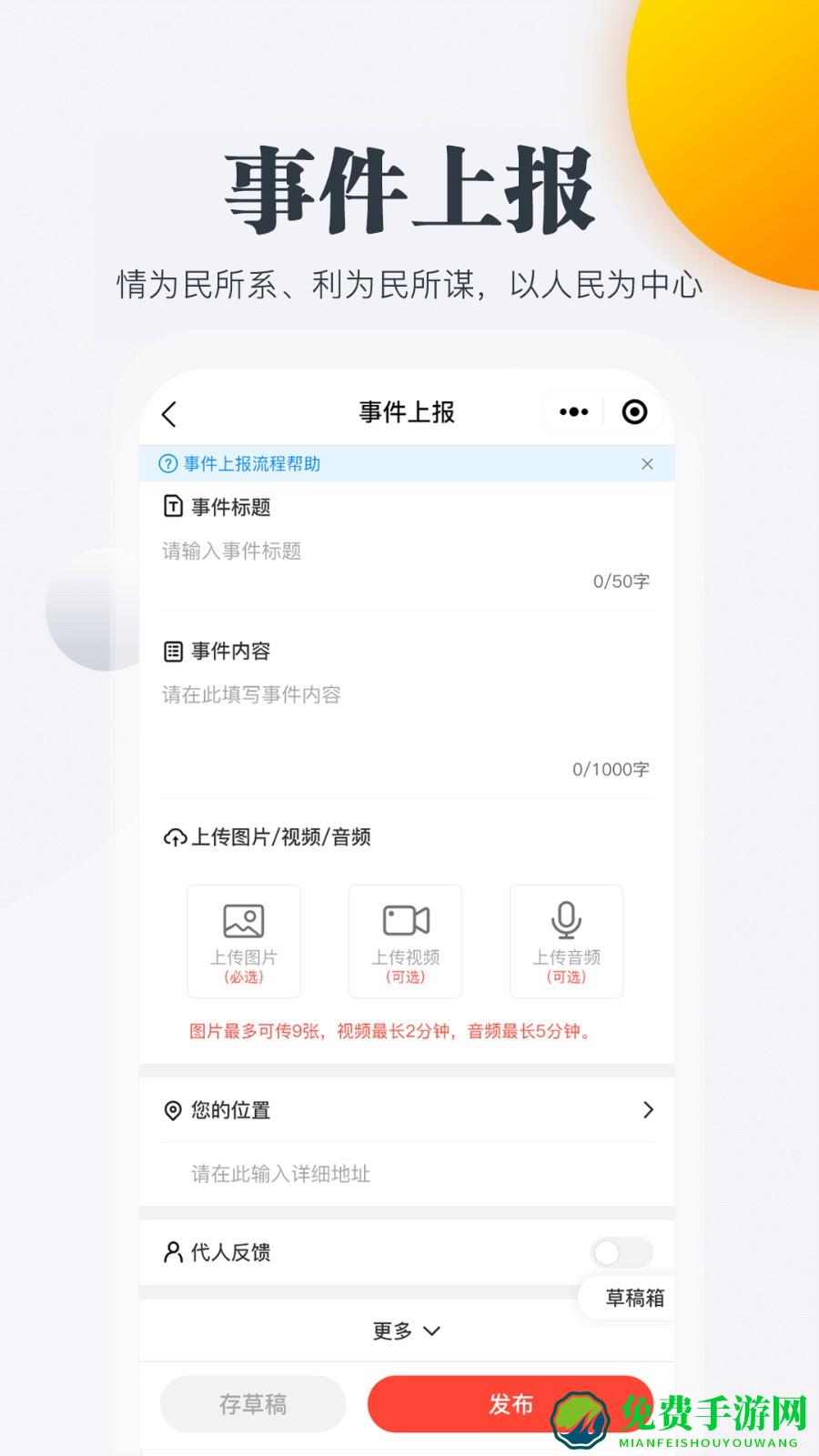819x1456 pixels.
Task: Select the 上传音频 microphone icon
Action: click(x=567, y=921)
